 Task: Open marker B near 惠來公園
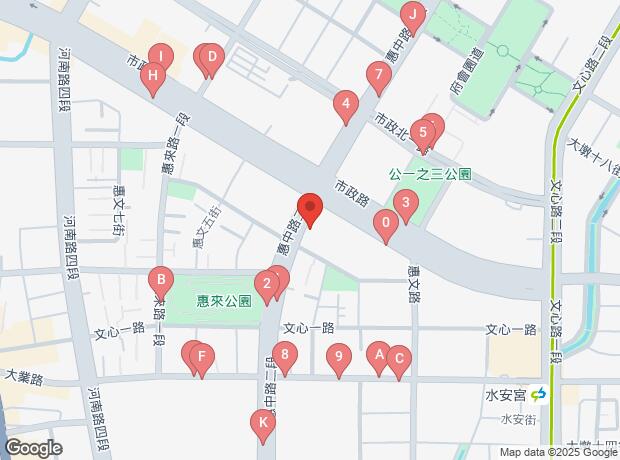click(x=159, y=281)
